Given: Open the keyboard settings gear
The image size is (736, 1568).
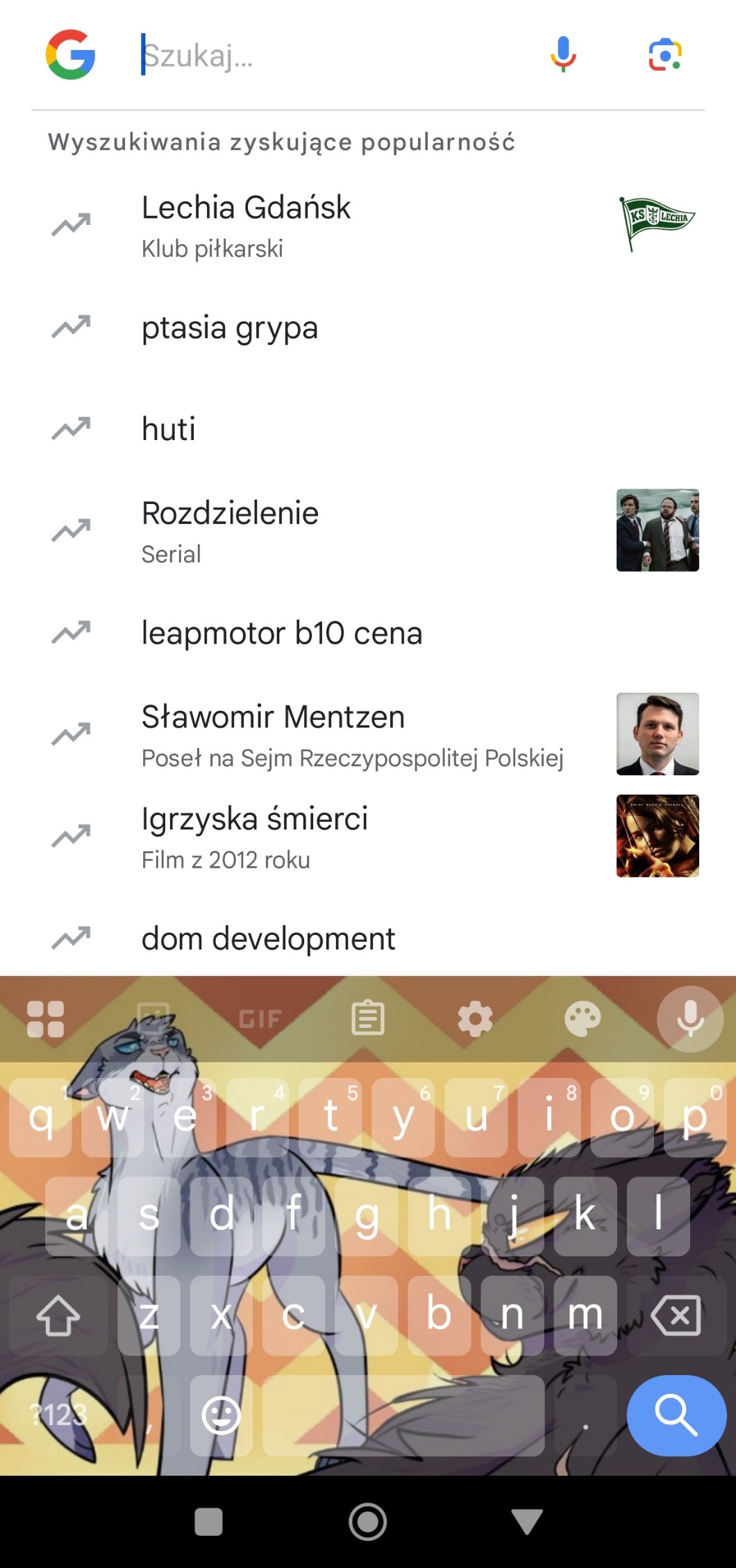Looking at the screenshot, I should click(476, 1019).
